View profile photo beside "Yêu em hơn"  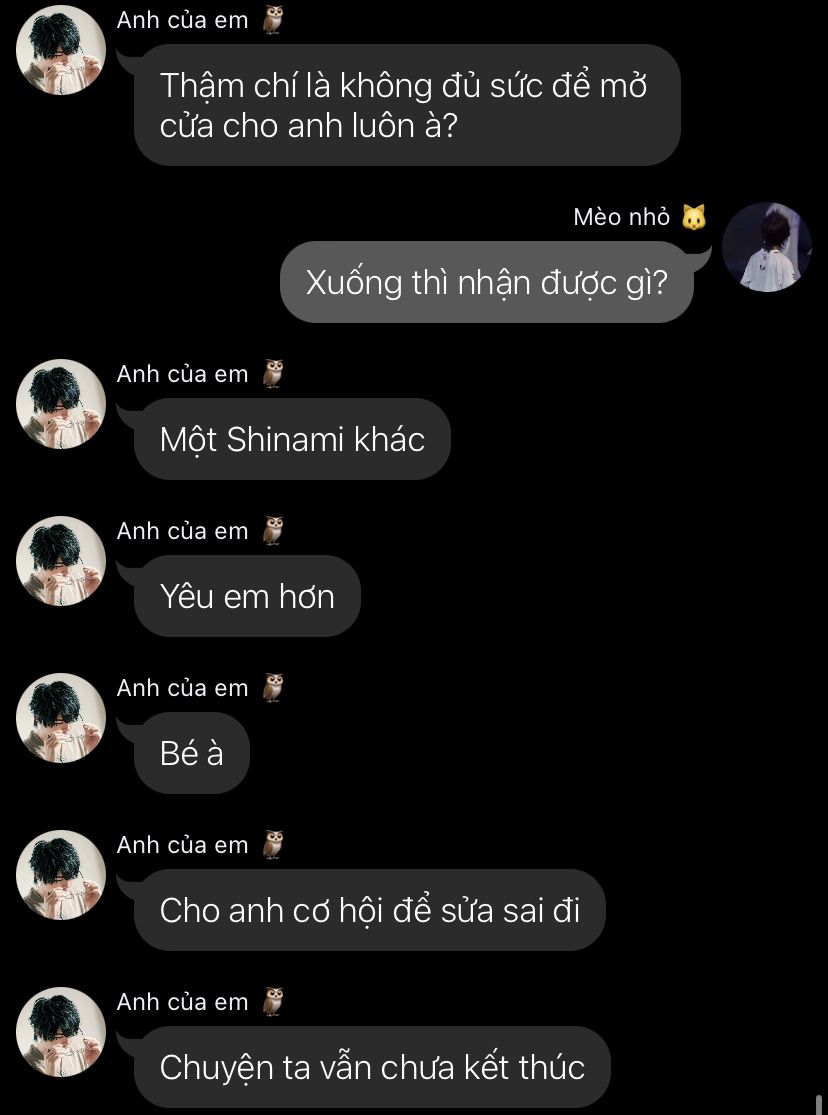[x=61, y=561]
